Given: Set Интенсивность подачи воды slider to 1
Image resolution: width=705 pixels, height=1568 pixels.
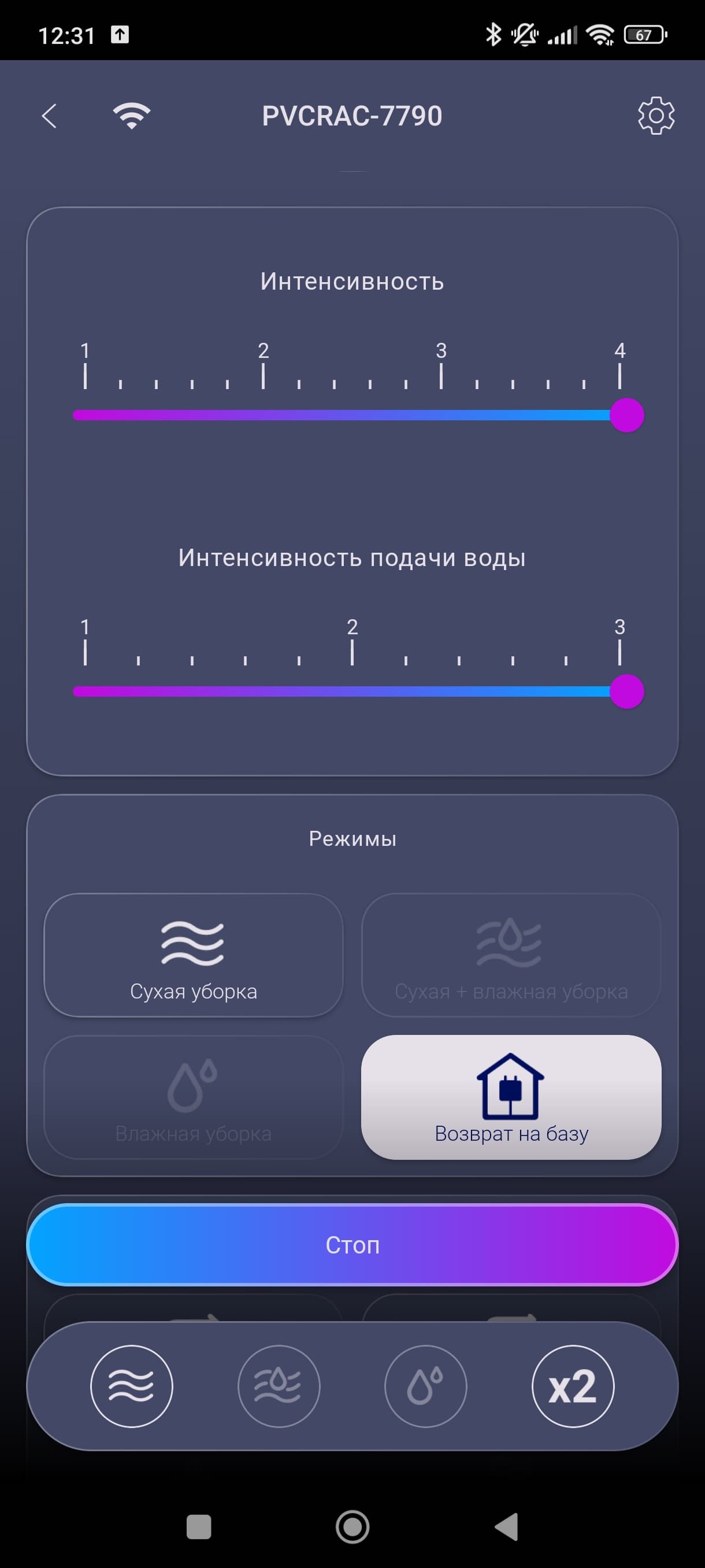Looking at the screenshot, I should [85, 691].
